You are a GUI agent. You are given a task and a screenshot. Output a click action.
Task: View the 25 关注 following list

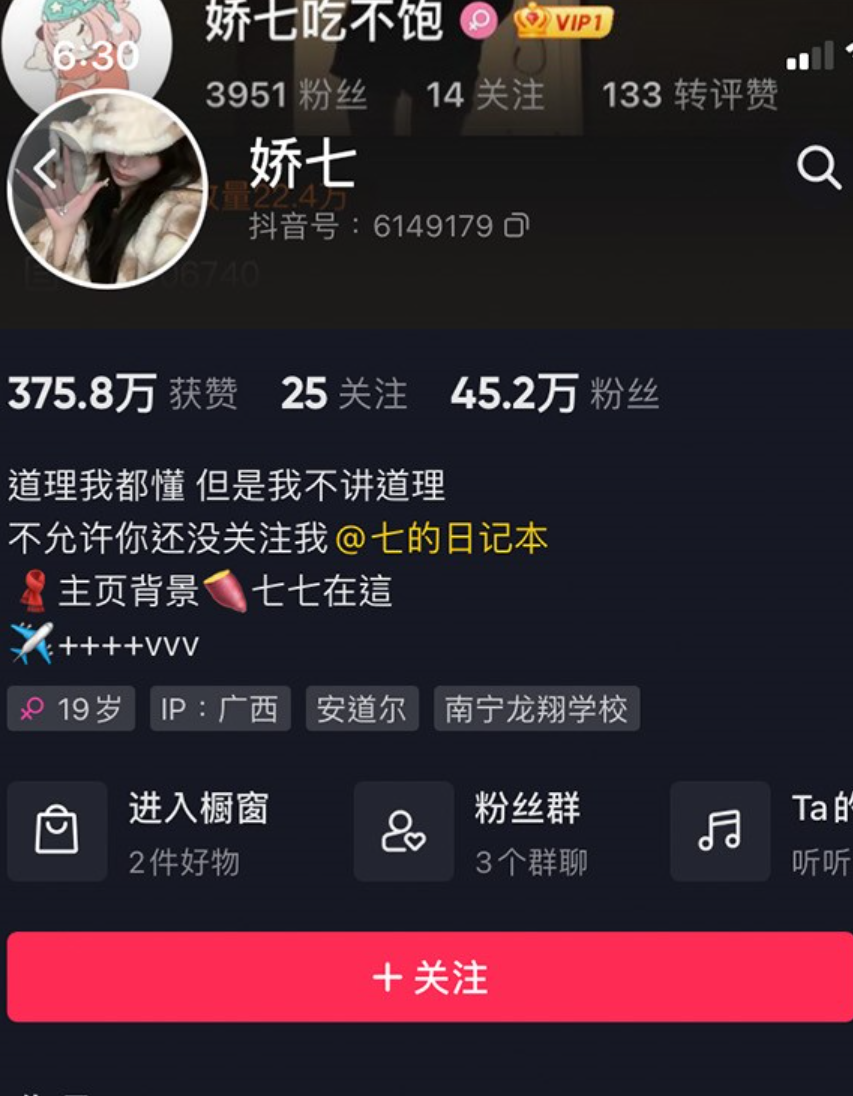[344, 394]
